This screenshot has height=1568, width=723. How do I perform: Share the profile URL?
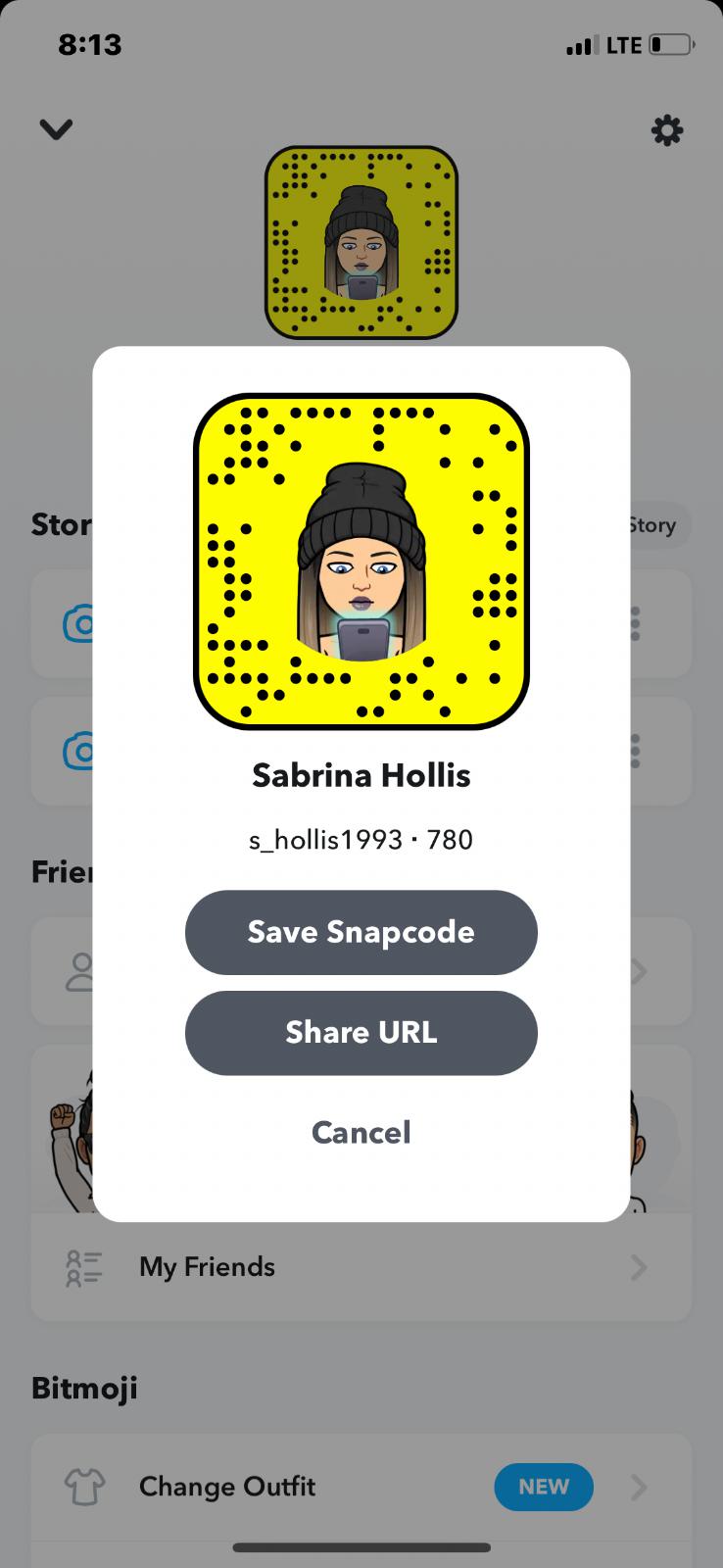[x=361, y=1033]
